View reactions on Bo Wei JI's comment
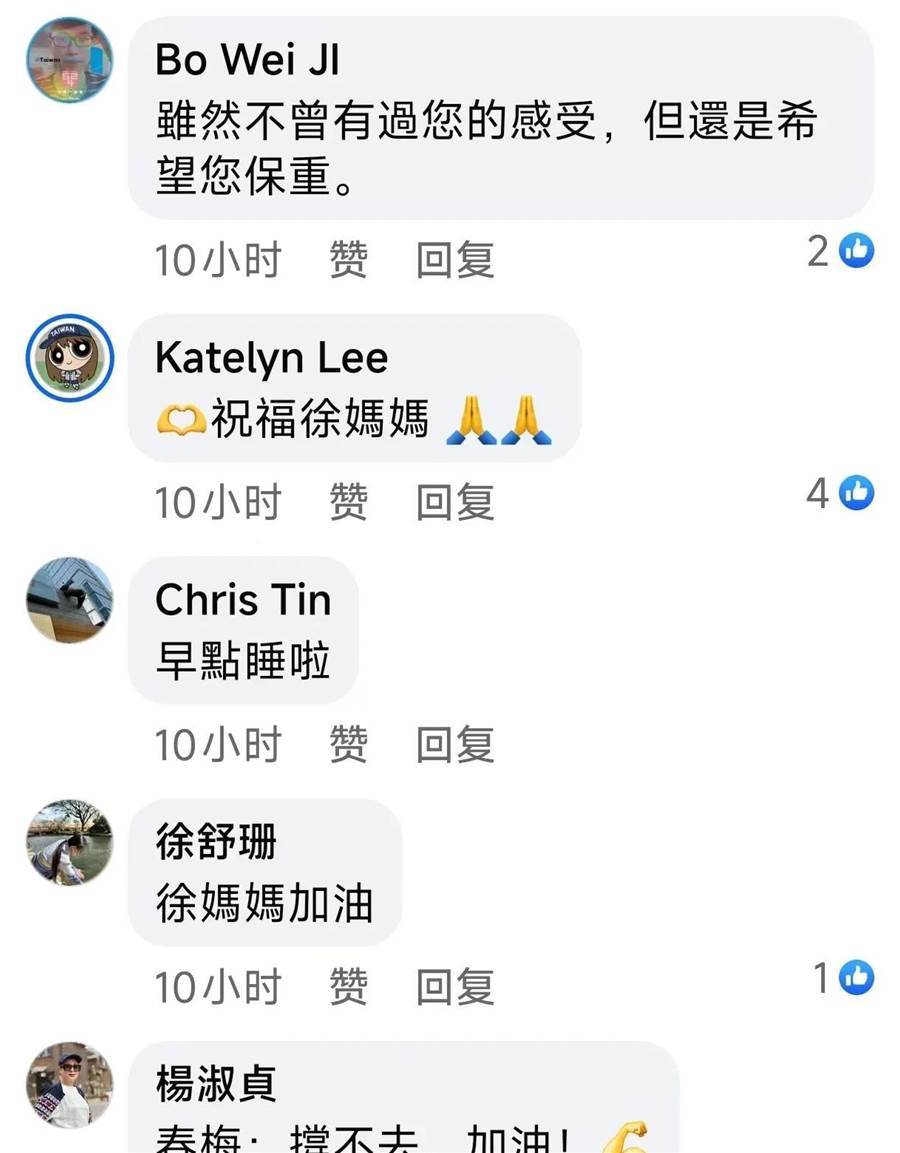 [841, 251]
